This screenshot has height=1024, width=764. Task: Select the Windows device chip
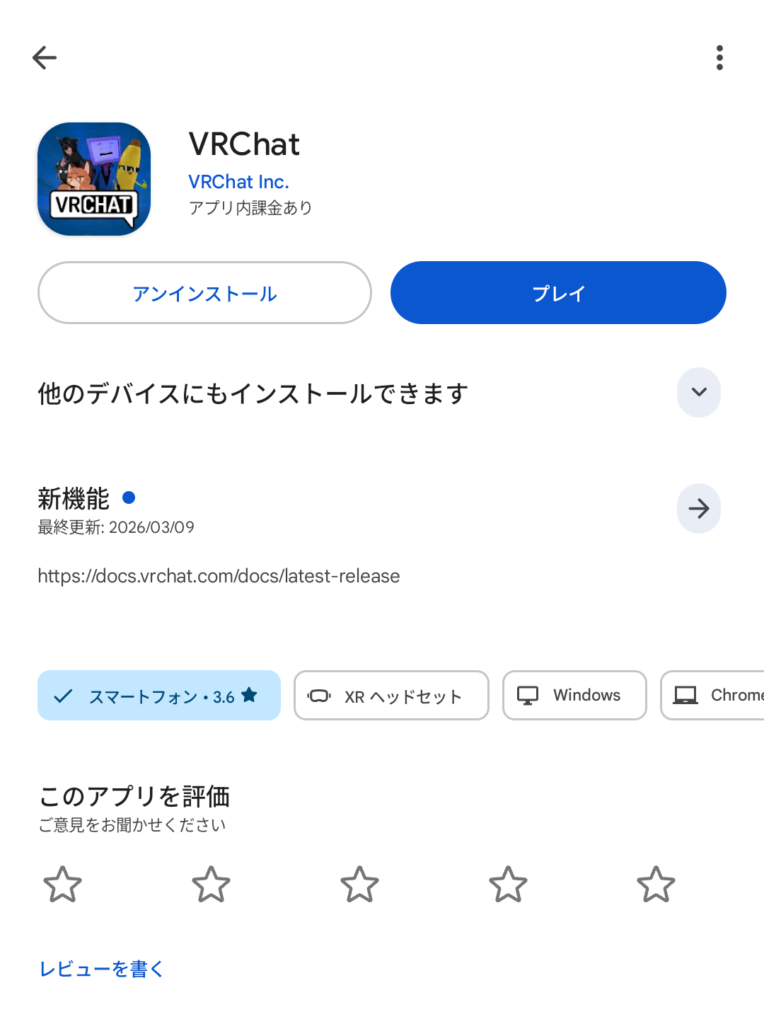(x=574, y=696)
